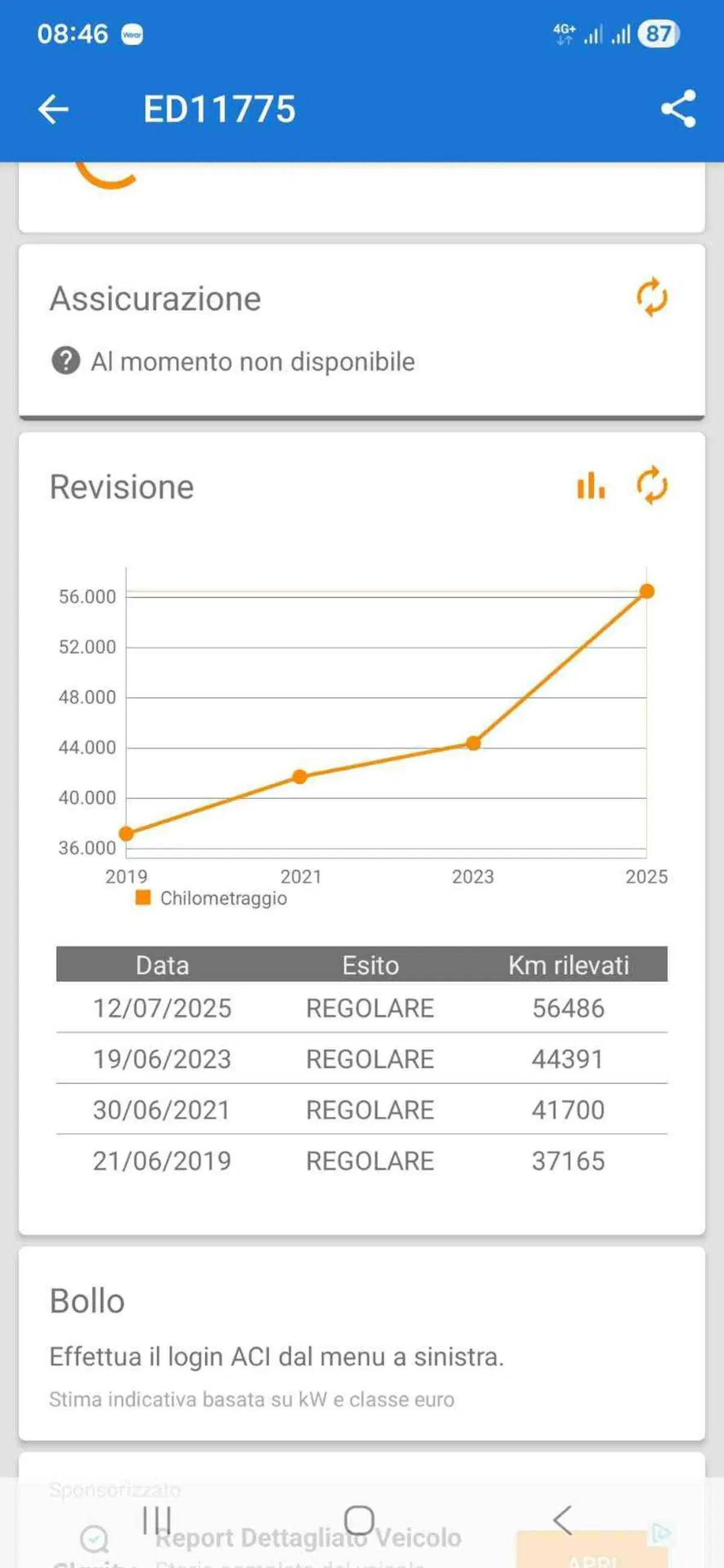Go back using the app bar arrow
This screenshot has width=724, height=1568.
[x=53, y=110]
